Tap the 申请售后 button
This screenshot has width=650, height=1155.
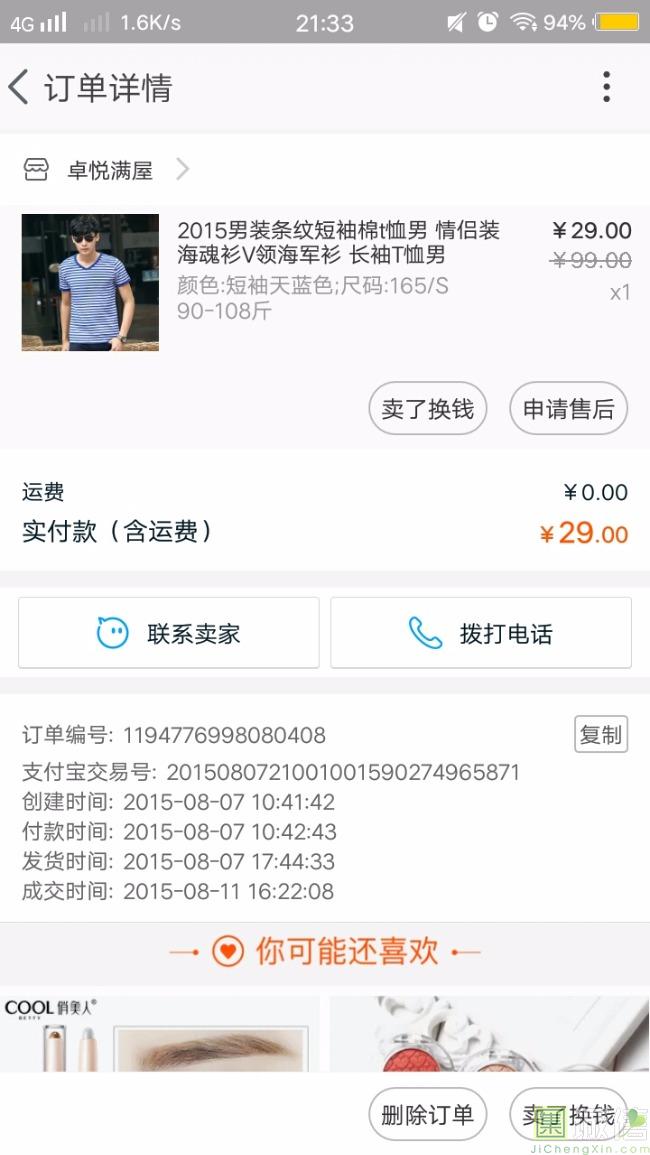click(568, 409)
